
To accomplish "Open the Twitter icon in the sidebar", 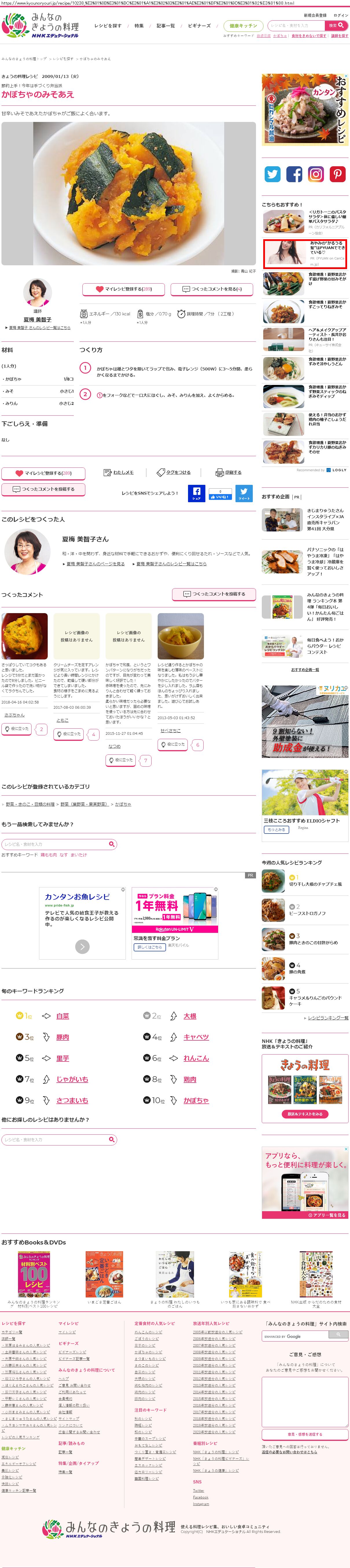I will 272,174.
